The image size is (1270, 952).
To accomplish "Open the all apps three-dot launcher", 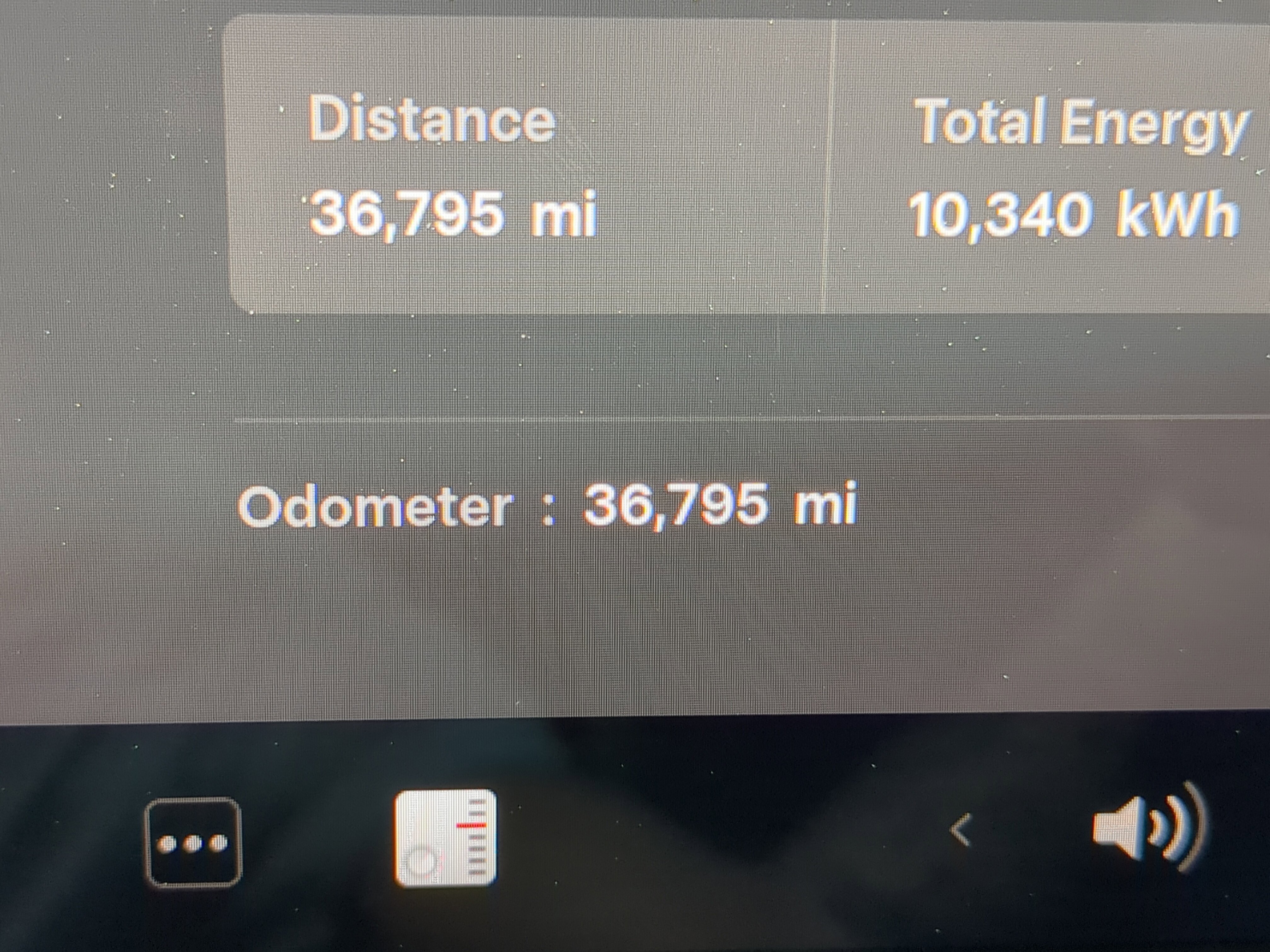I will tap(193, 842).
